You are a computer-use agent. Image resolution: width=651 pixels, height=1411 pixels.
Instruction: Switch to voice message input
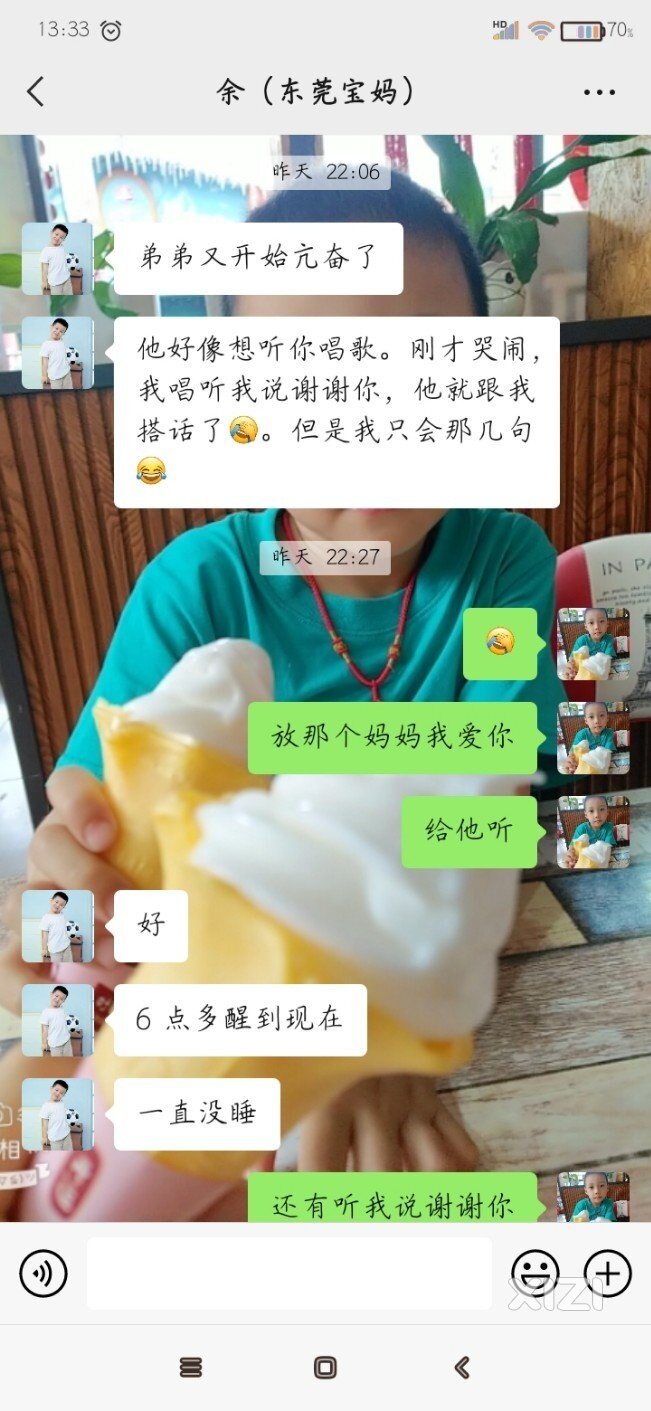click(43, 1274)
